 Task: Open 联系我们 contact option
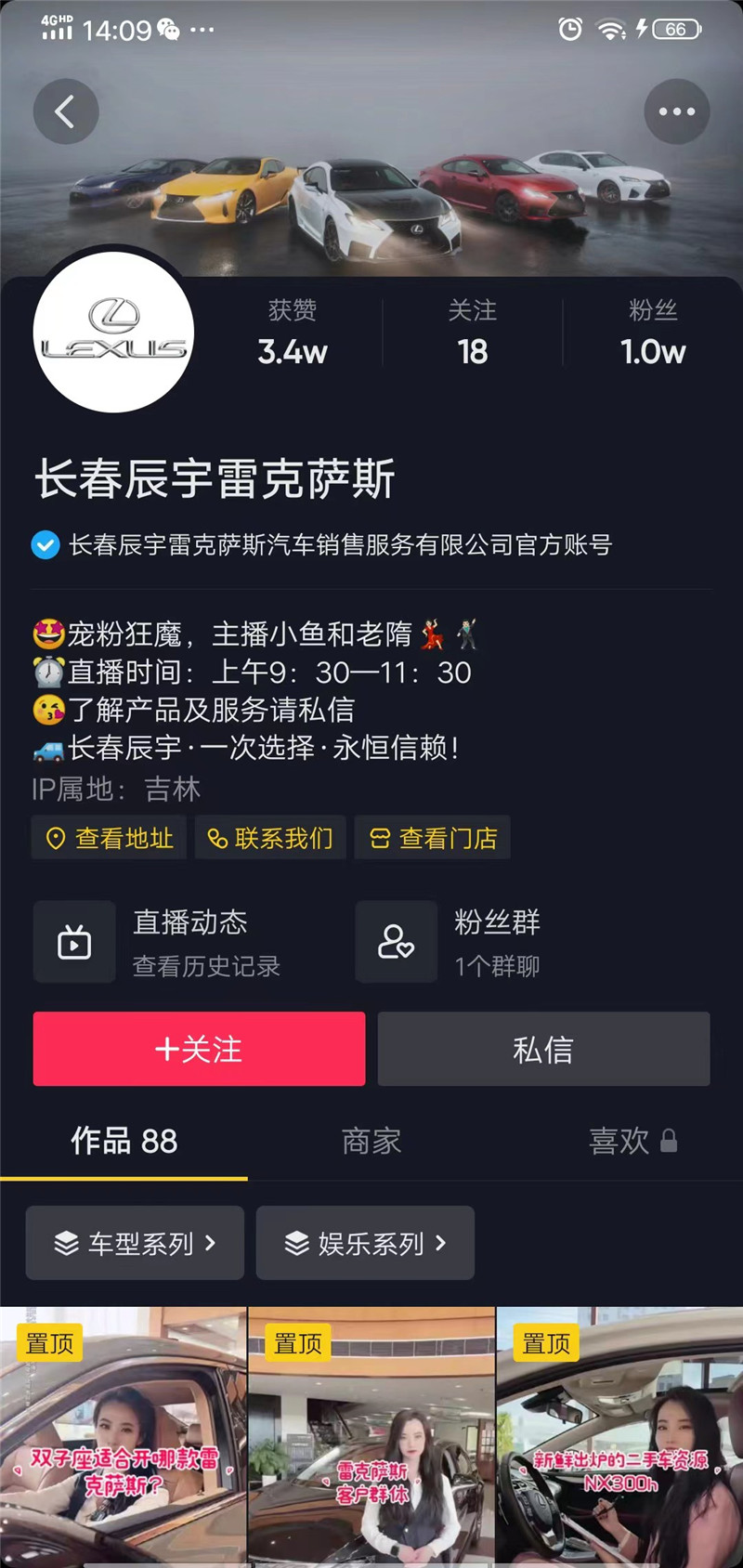point(270,838)
